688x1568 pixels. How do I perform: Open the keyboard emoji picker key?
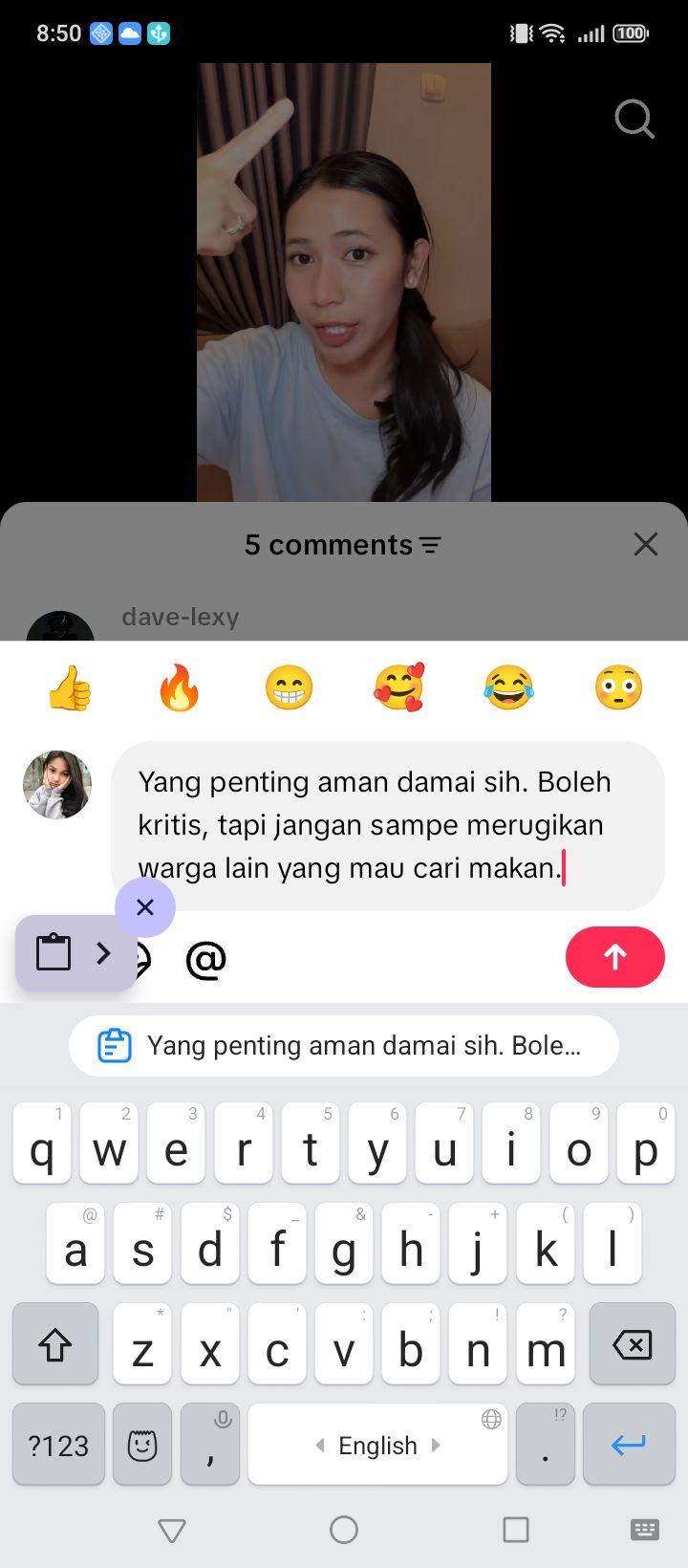(x=142, y=1444)
